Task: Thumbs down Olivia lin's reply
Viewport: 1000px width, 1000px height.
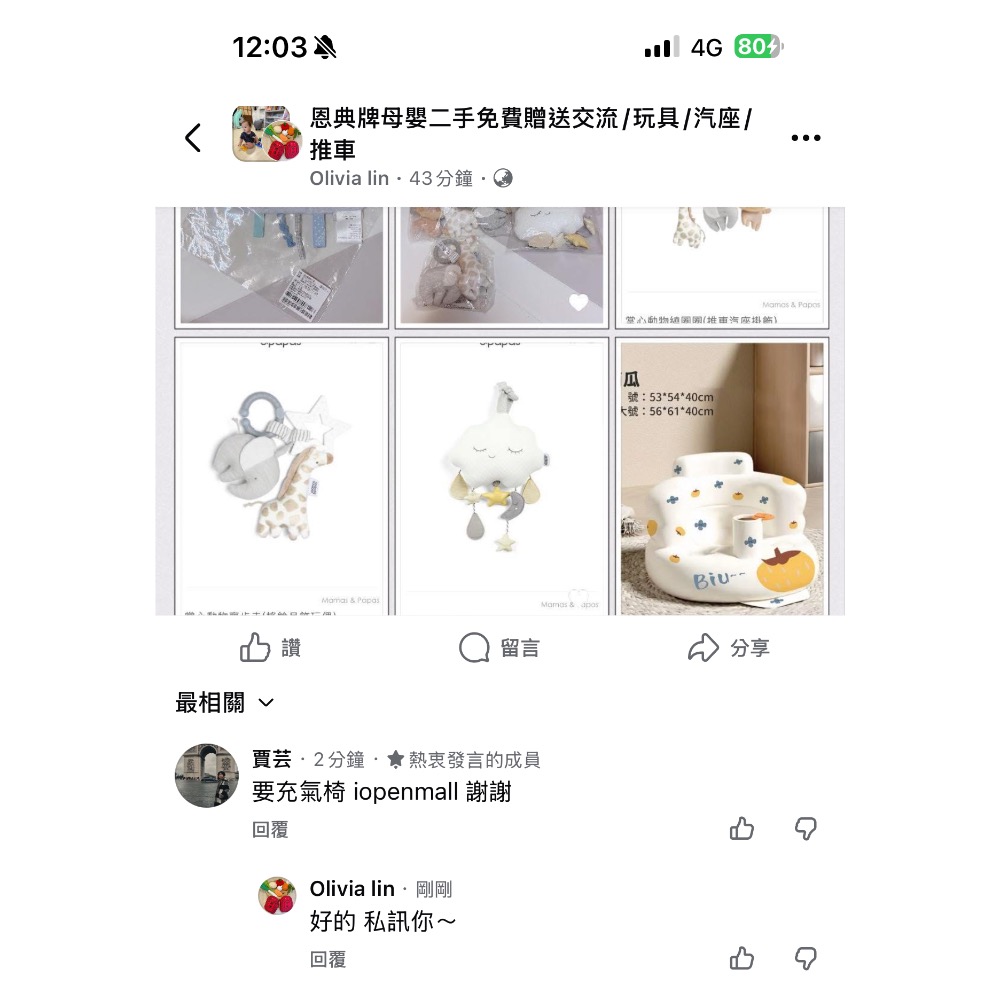Action: click(805, 958)
